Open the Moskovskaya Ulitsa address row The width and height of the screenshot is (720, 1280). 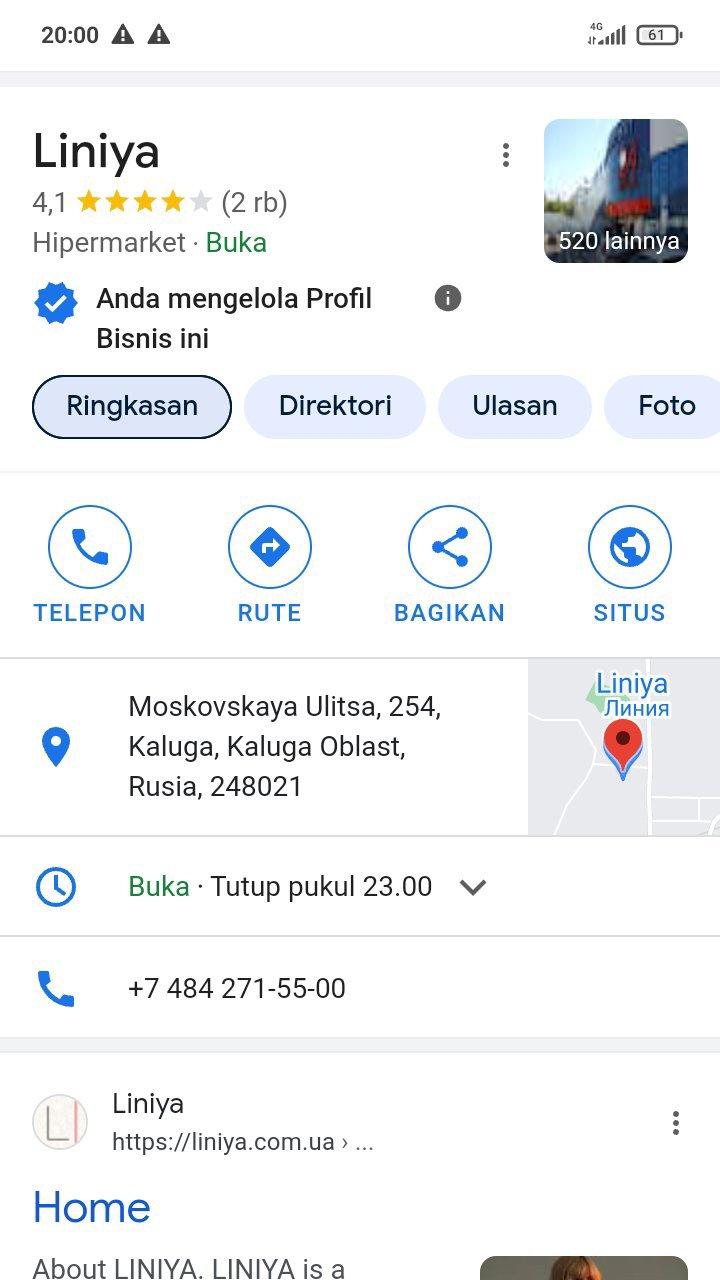[284, 747]
